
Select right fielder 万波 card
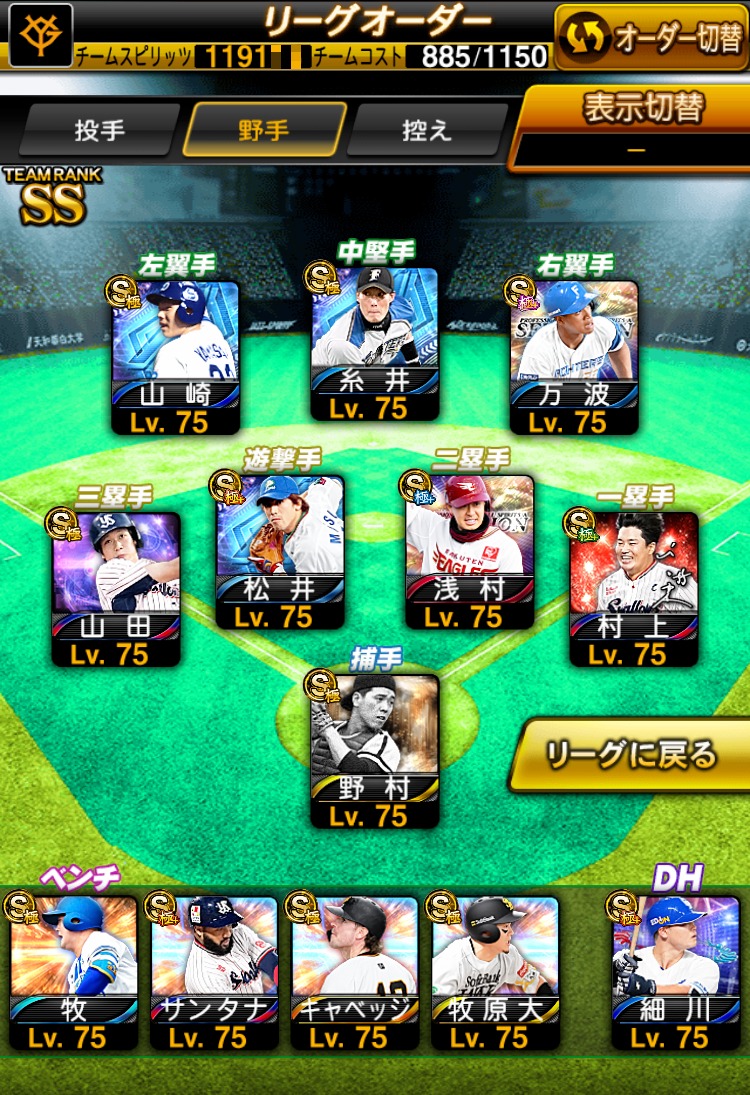click(x=574, y=355)
